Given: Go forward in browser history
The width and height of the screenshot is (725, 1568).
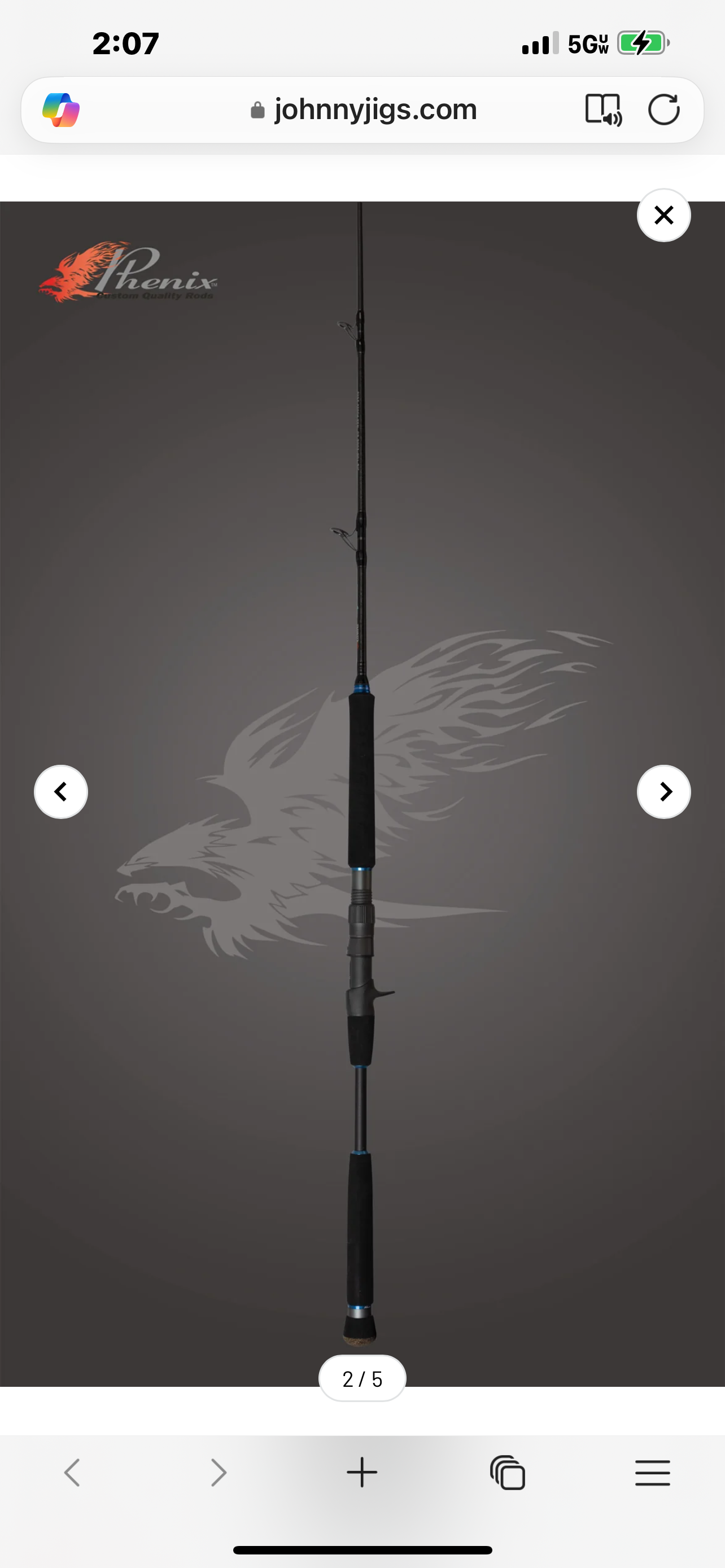Looking at the screenshot, I should (x=218, y=1473).
